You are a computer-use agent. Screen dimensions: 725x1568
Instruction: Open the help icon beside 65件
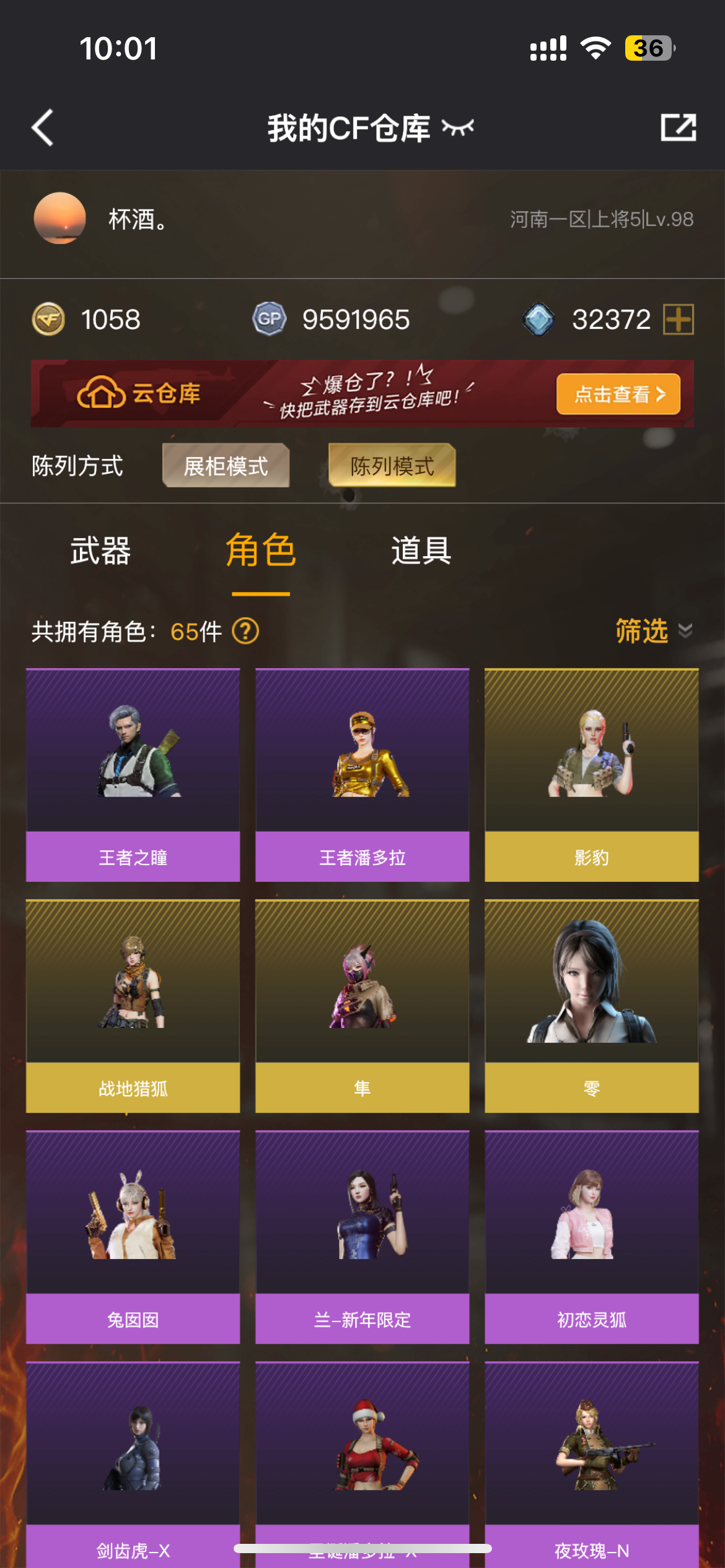tap(245, 632)
